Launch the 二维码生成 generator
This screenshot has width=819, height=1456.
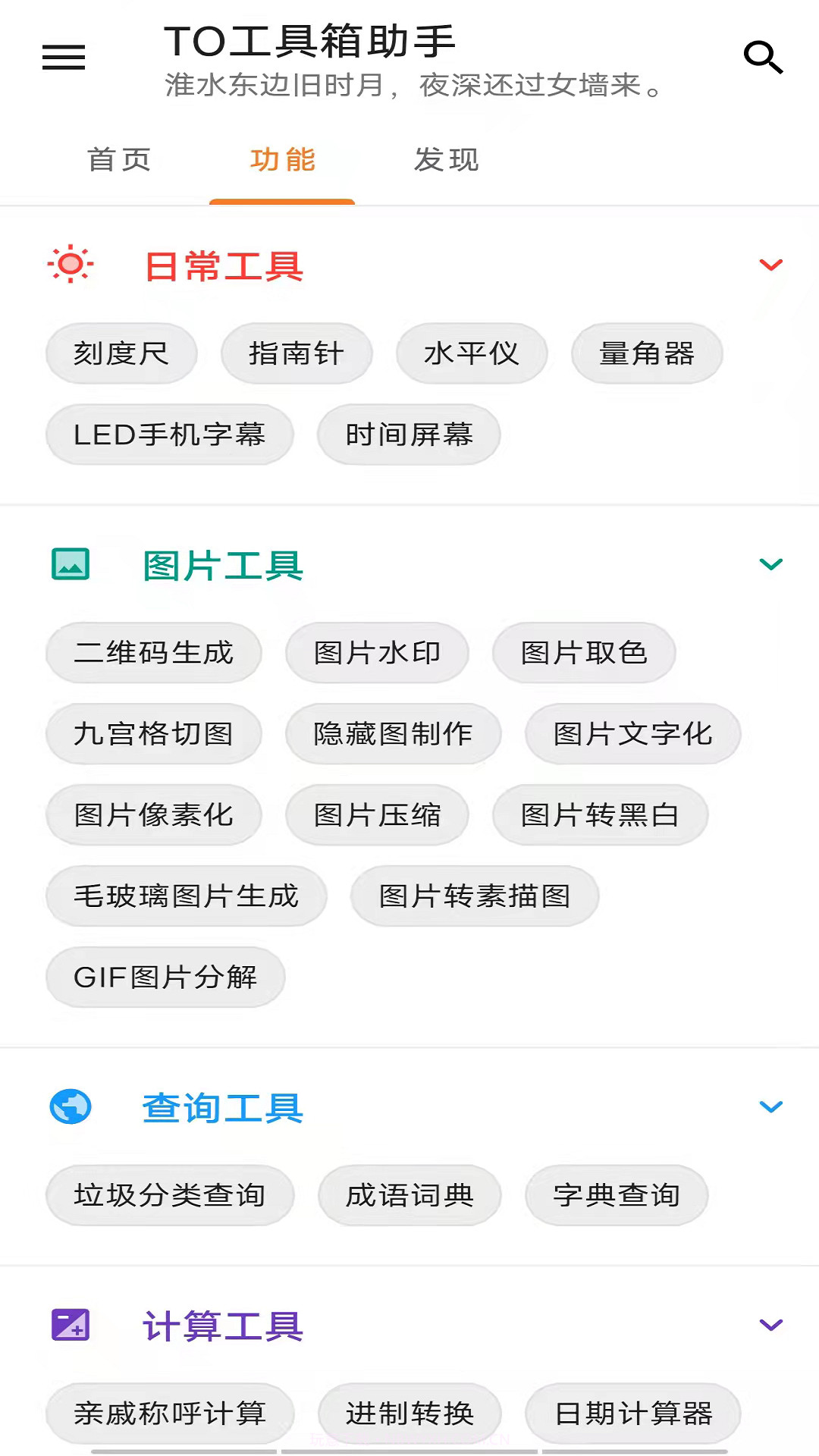[x=153, y=653]
